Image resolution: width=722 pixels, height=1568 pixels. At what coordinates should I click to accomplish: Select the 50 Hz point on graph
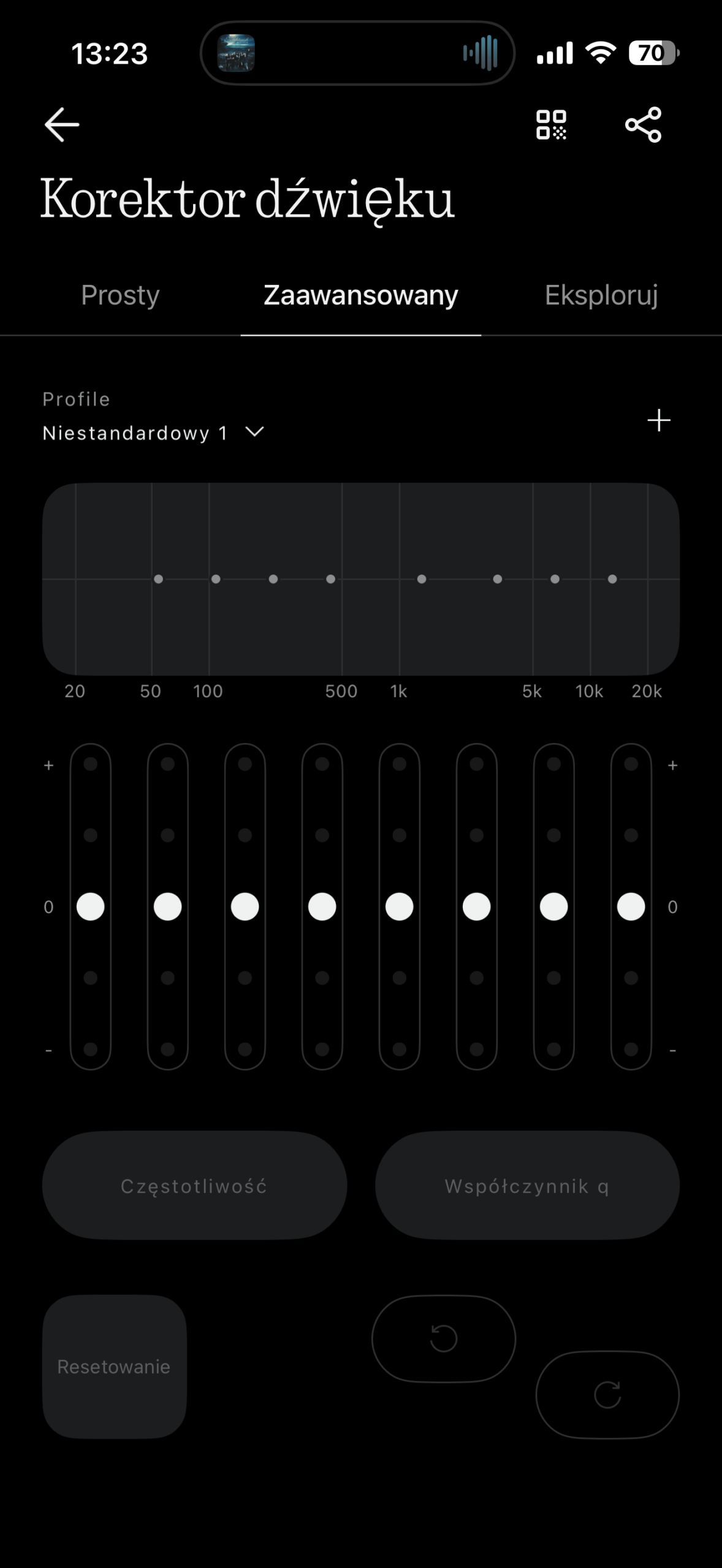158,579
